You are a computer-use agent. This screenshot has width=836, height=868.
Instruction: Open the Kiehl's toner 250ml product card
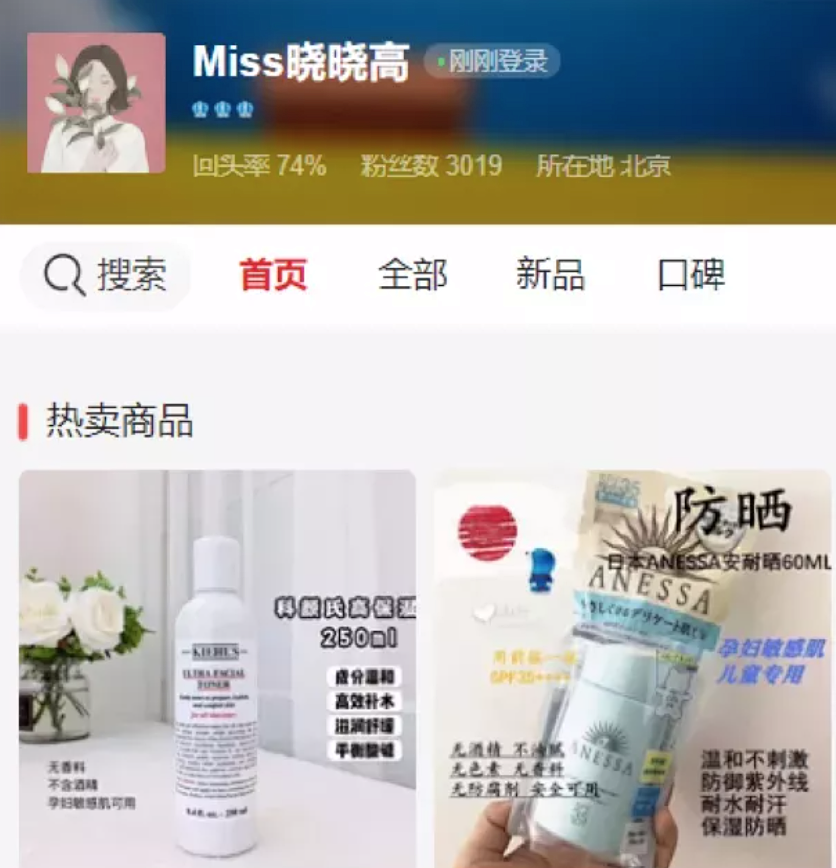217,668
